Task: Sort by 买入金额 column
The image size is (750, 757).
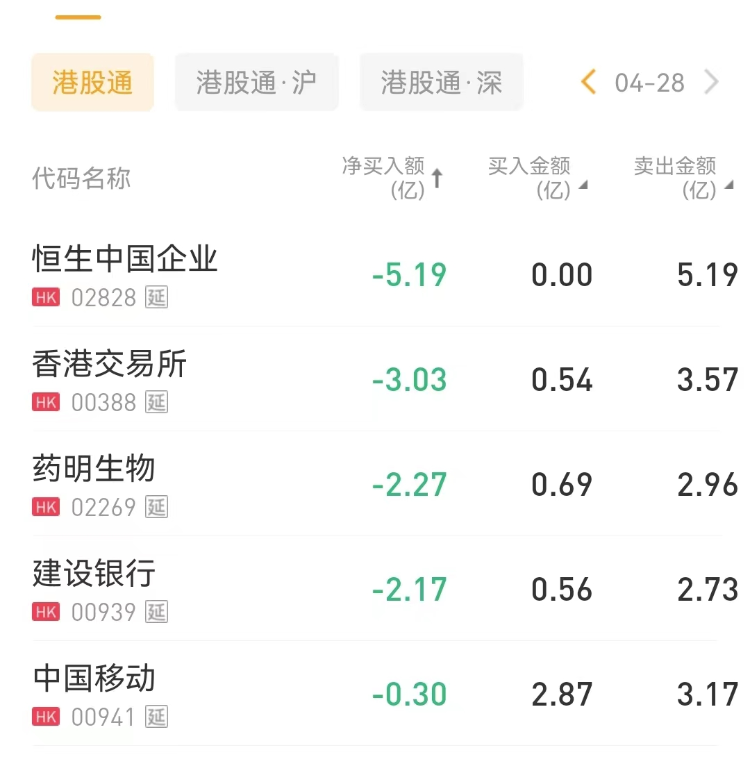Action: [536, 178]
